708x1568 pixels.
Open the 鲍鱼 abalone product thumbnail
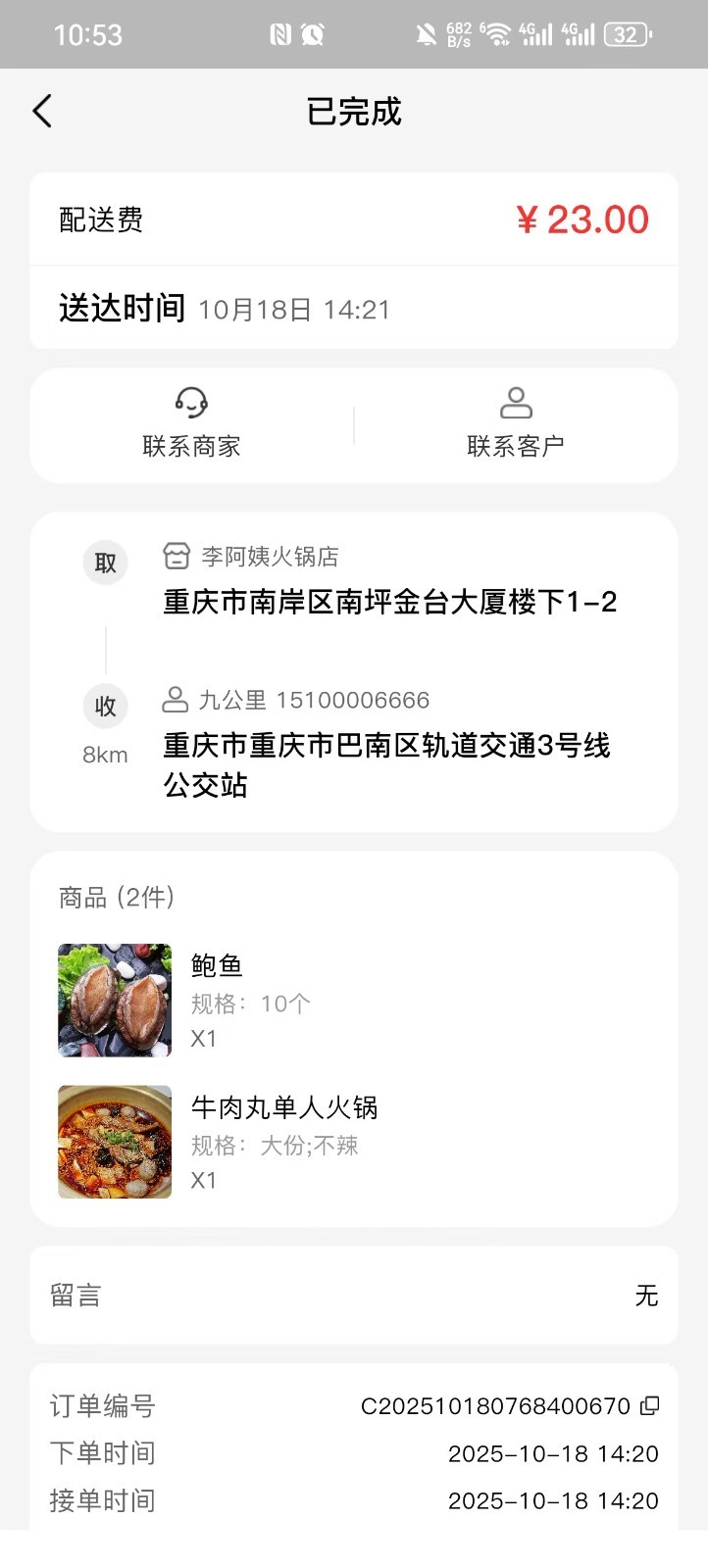point(114,1000)
